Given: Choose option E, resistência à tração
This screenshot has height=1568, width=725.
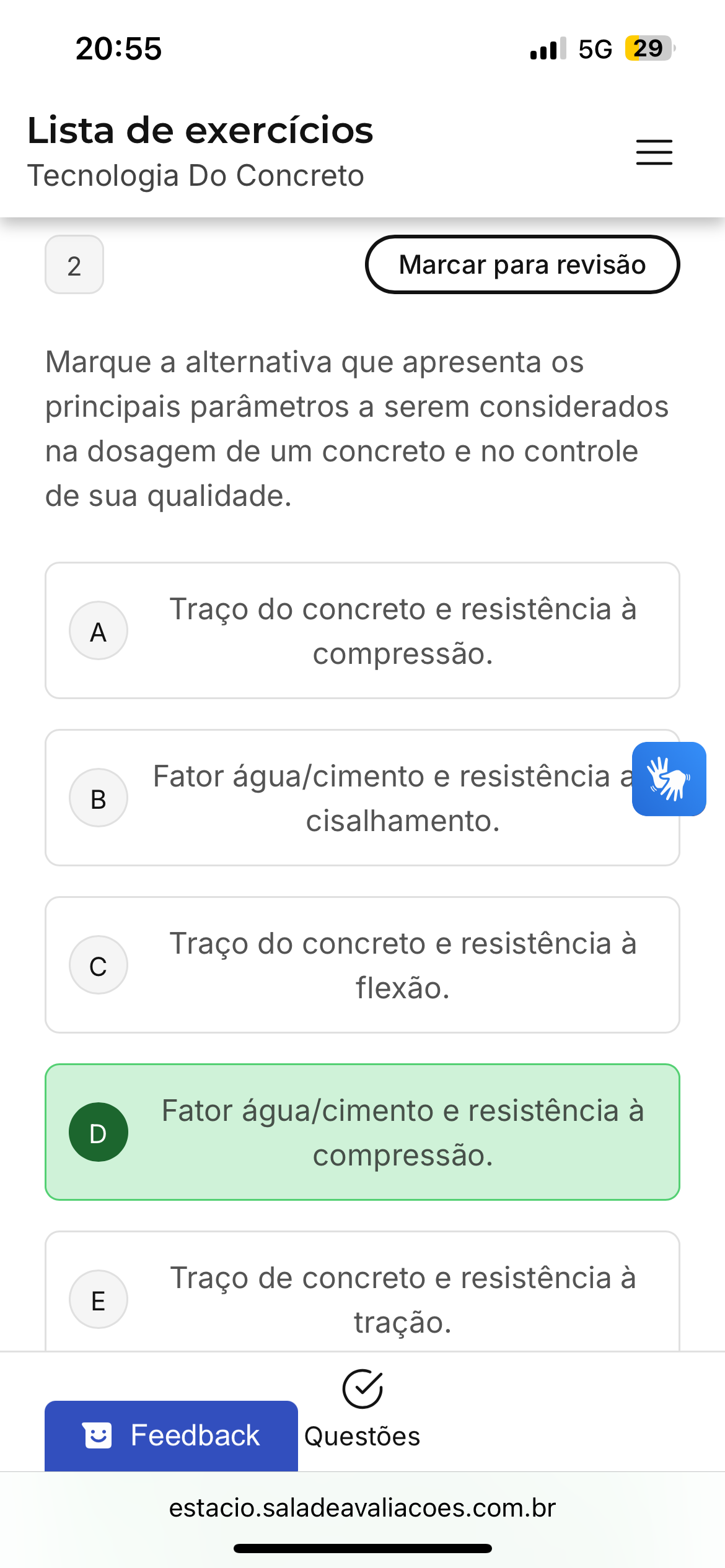Looking at the screenshot, I should pyautogui.click(x=362, y=1292).
